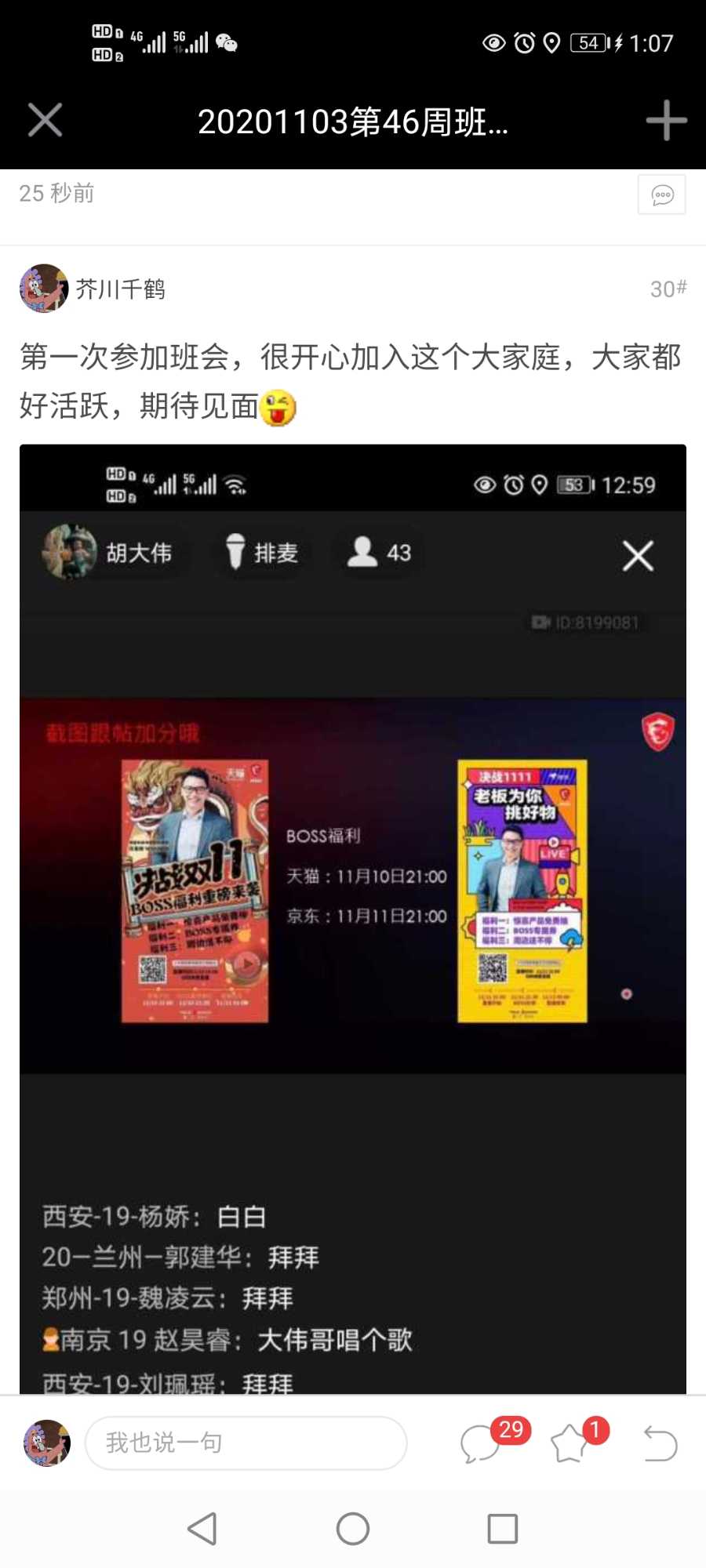The height and width of the screenshot is (1568, 706).
Task: Tap the return arrow icon in bottom bar
Action: click(660, 1444)
